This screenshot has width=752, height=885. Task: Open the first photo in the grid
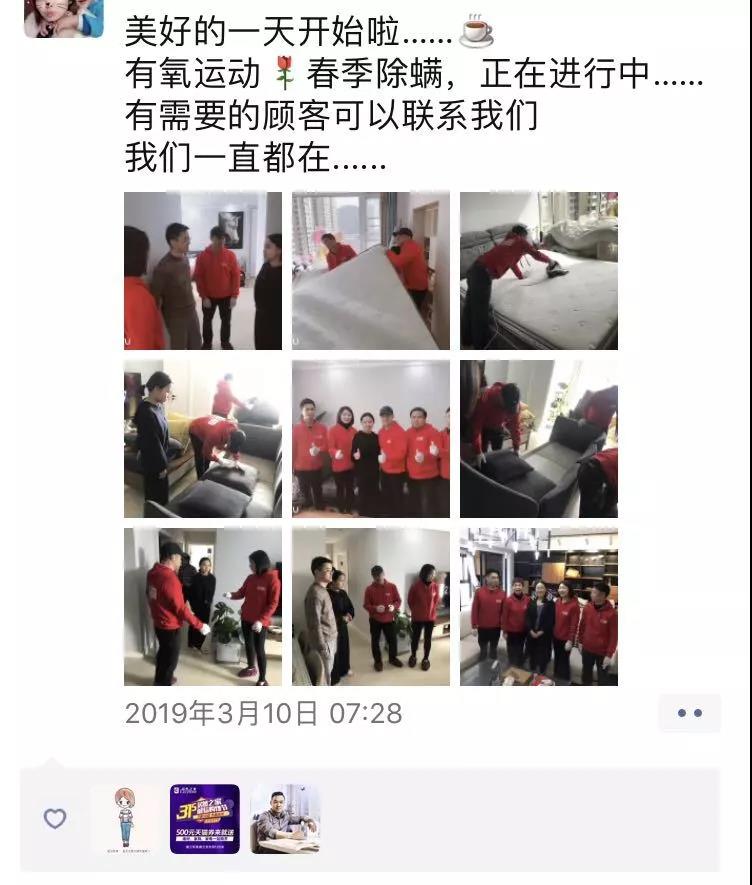click(203, 271)
